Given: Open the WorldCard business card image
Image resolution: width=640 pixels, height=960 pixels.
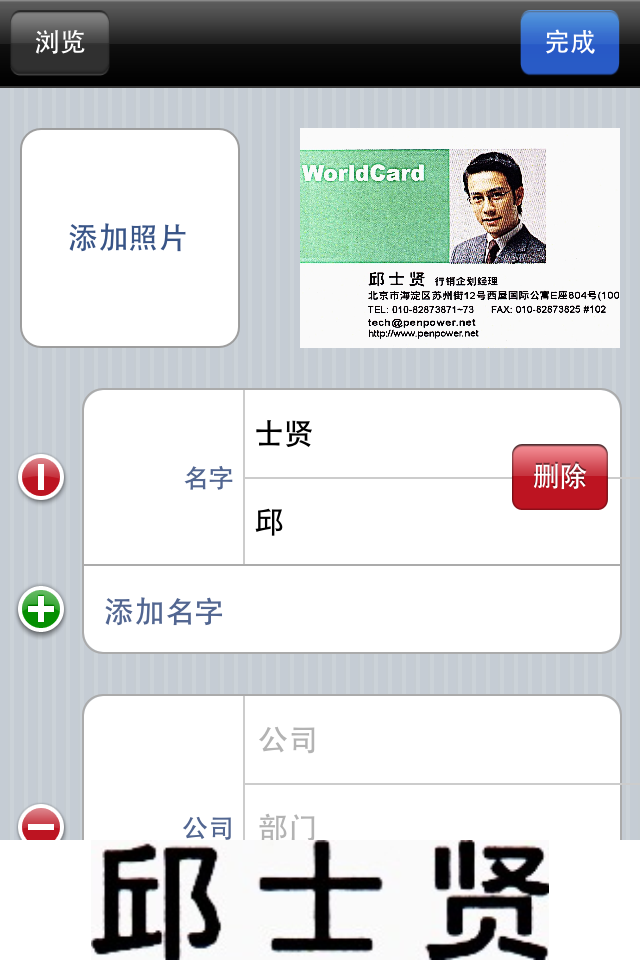Looking at the screenshot, I should (459, 238).
